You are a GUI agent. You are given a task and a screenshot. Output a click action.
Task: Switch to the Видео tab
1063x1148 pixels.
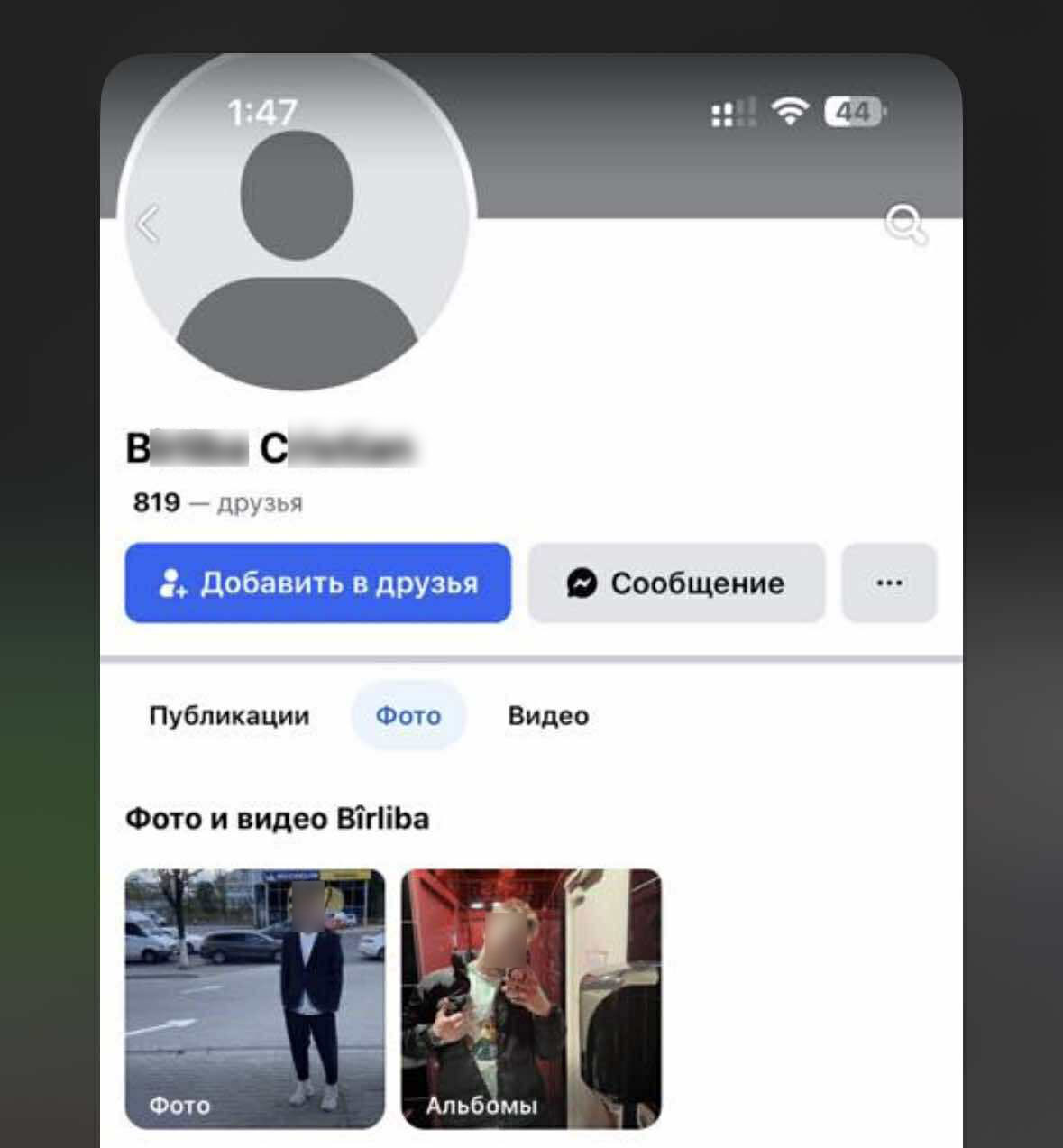pos(548,716)
